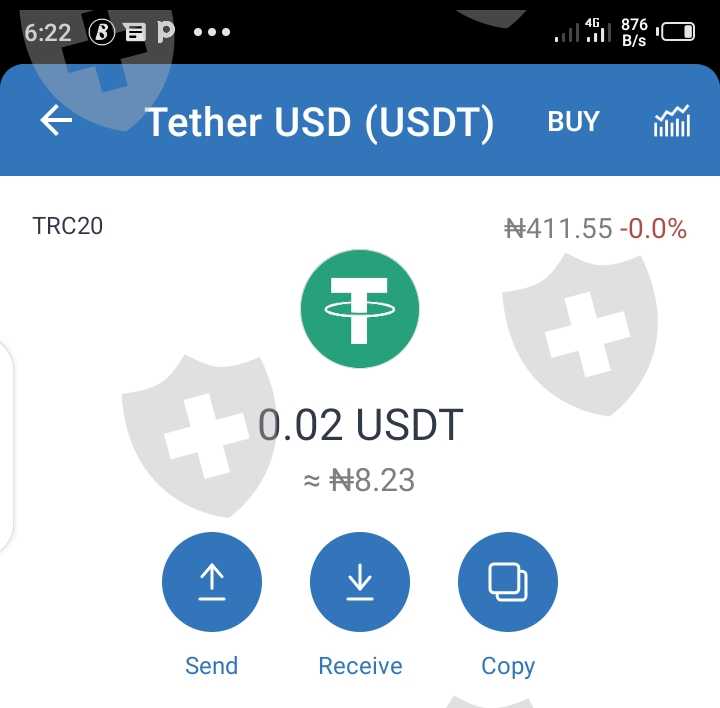Viewport: 720px width, 708px height.
Task: Tap the BUY button in header
Action: 573,121
